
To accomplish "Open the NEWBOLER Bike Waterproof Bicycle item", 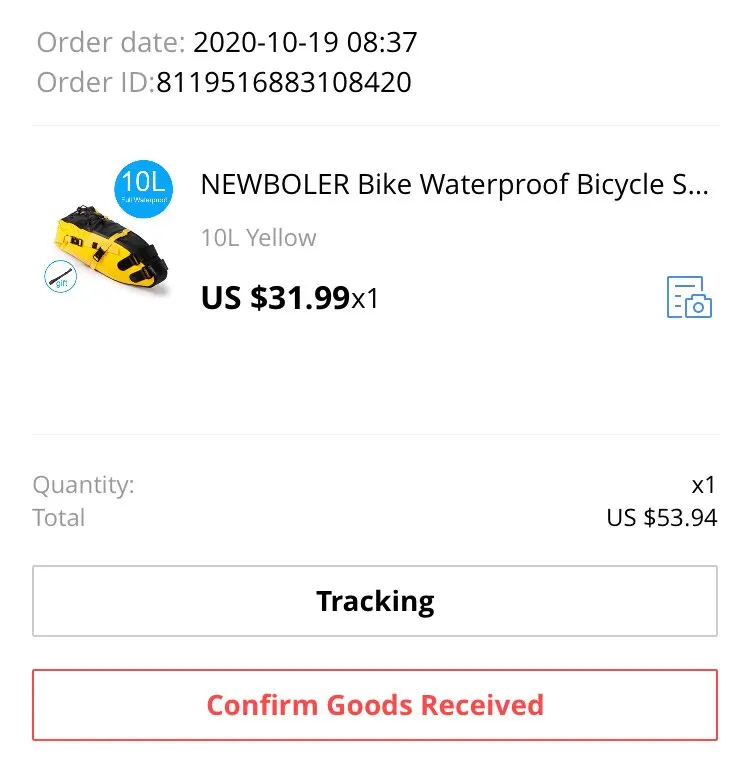I will [x=454, y=185].
